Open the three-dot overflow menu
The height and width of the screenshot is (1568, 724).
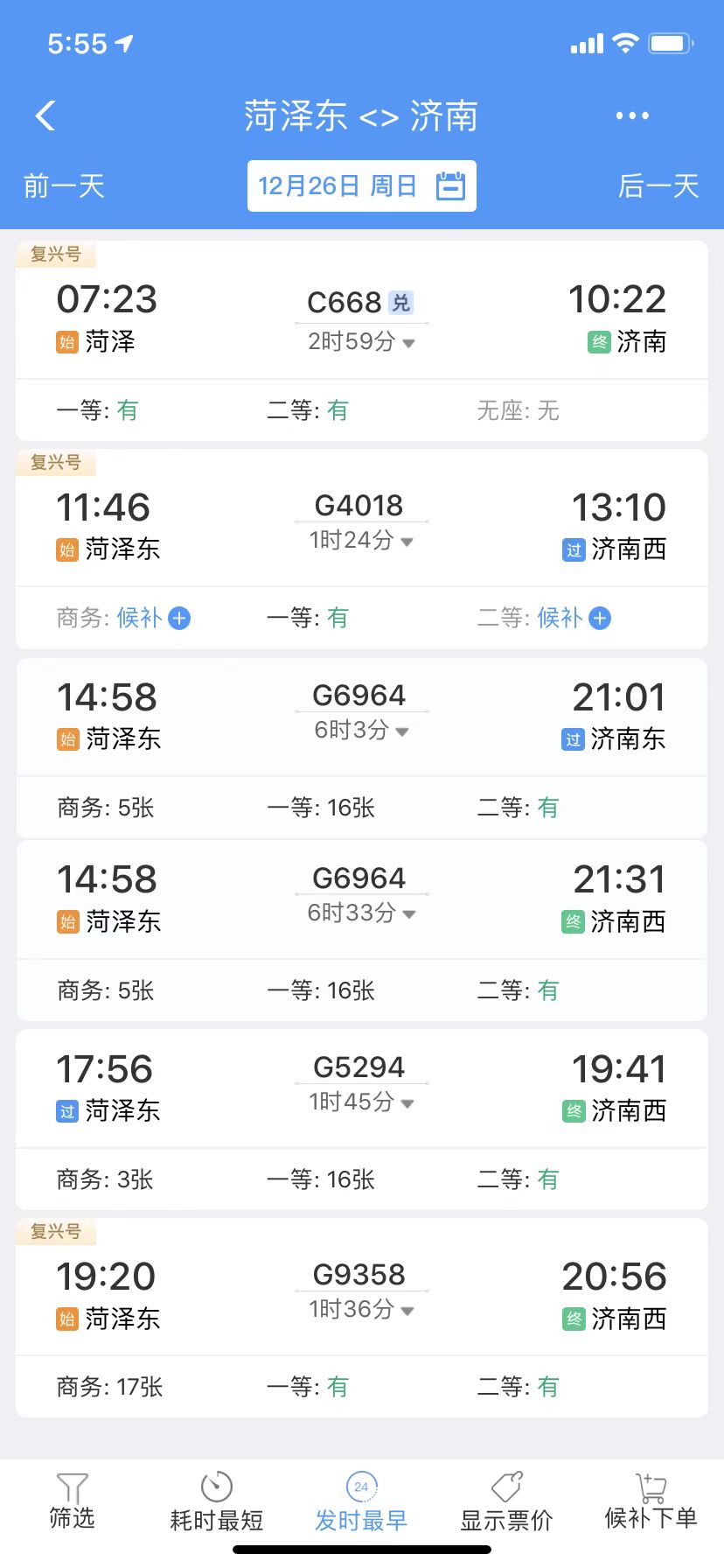pyautogui.click(x=631, y=115)
